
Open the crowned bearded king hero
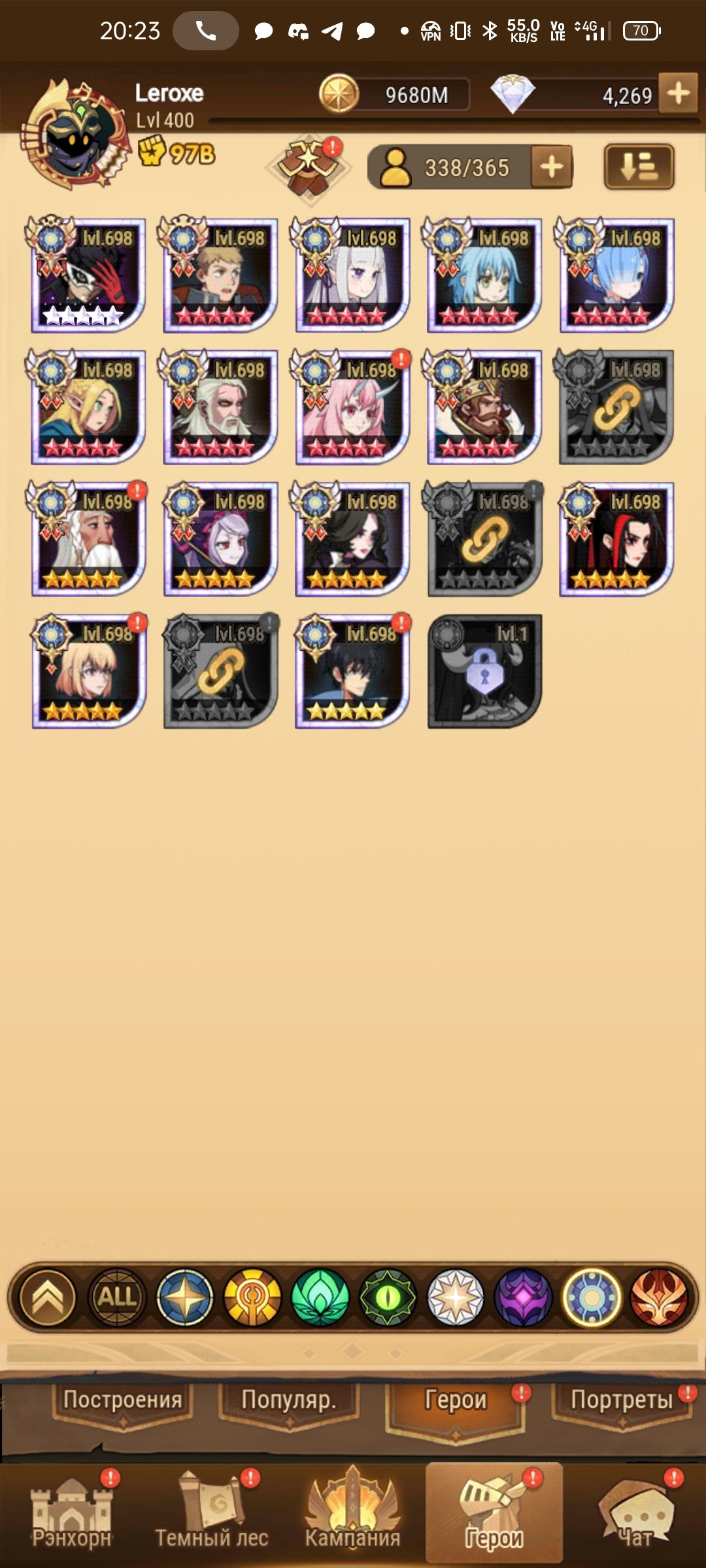coord(484,408)
